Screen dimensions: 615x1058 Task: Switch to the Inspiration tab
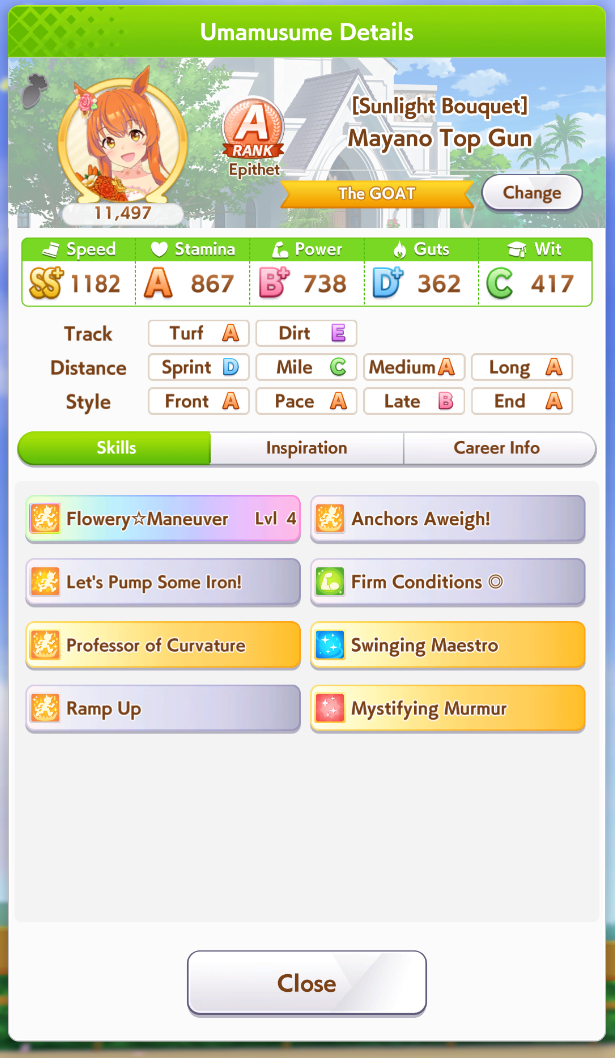coord(307,448)
